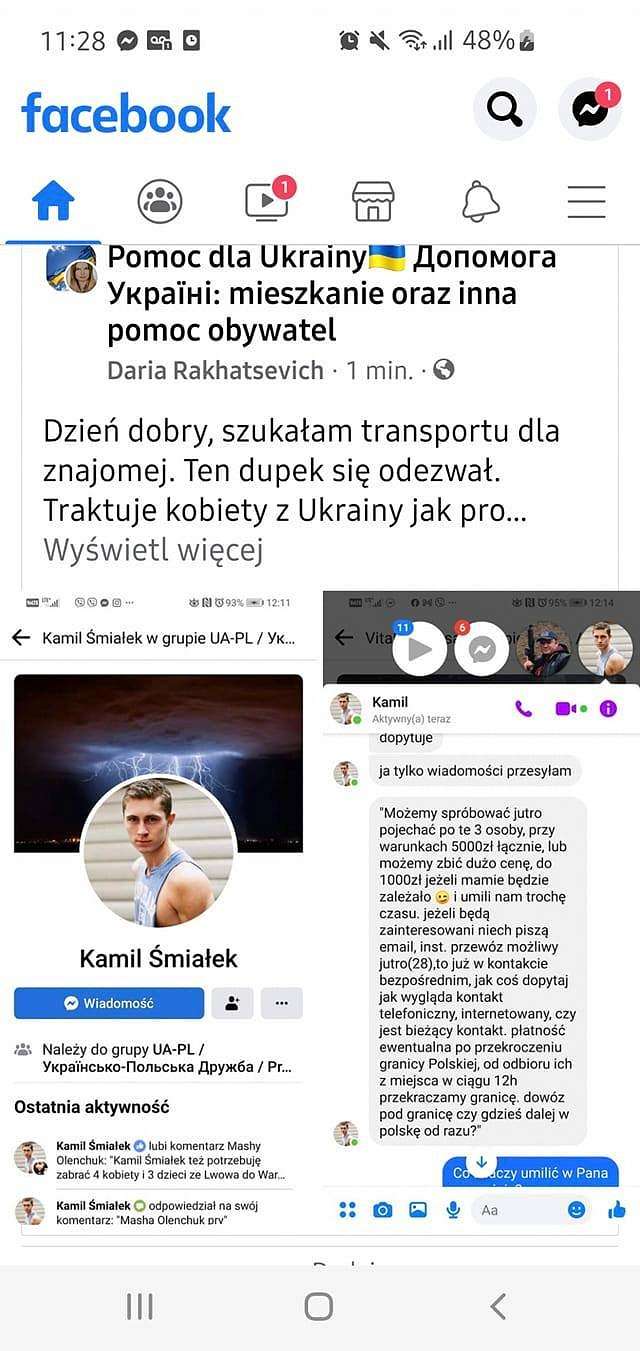The image size is (640, 1351).
Task: Open the notifications bell tab
Action: (480, 201)
